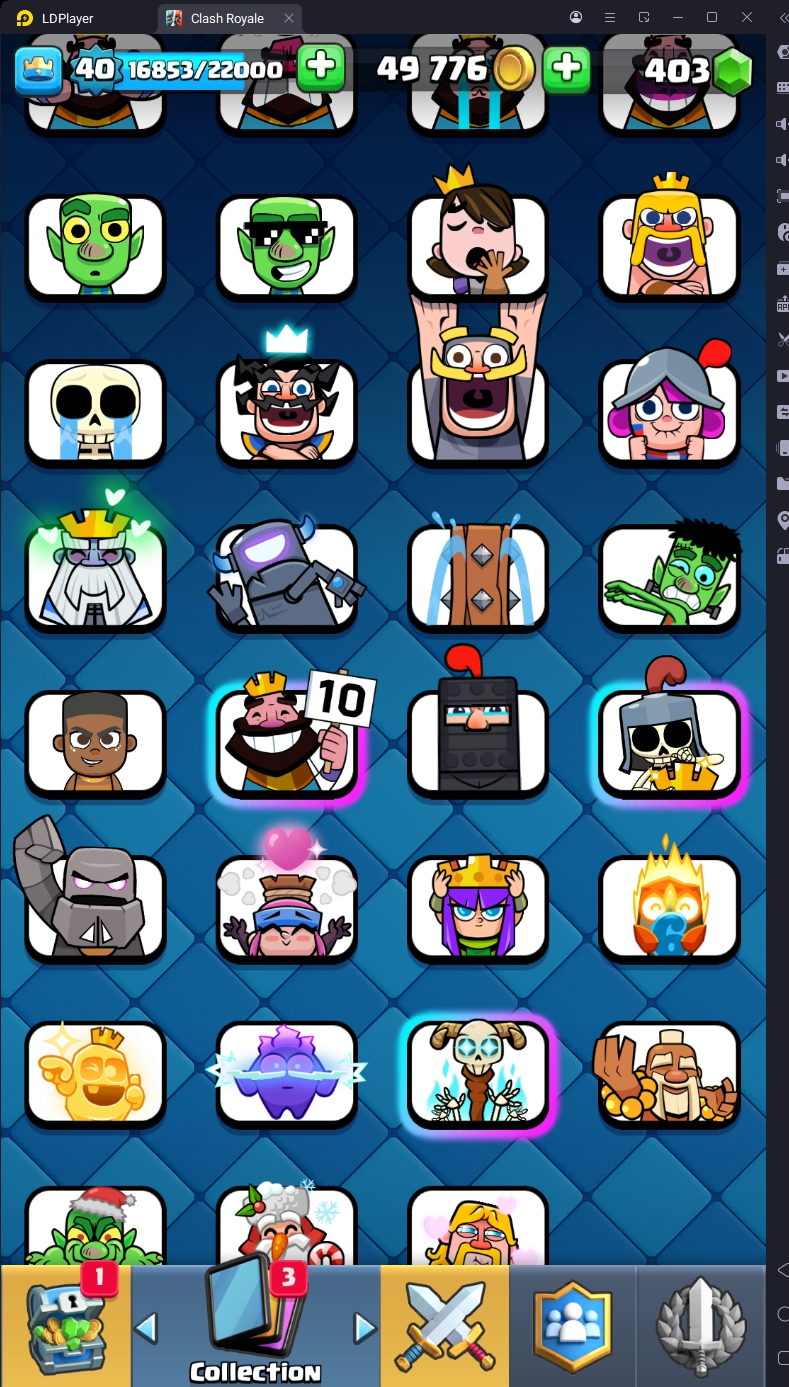Tap the right arrow beside Collection
Viewport: 789px width, 1387px height.
coord(365,1327)
